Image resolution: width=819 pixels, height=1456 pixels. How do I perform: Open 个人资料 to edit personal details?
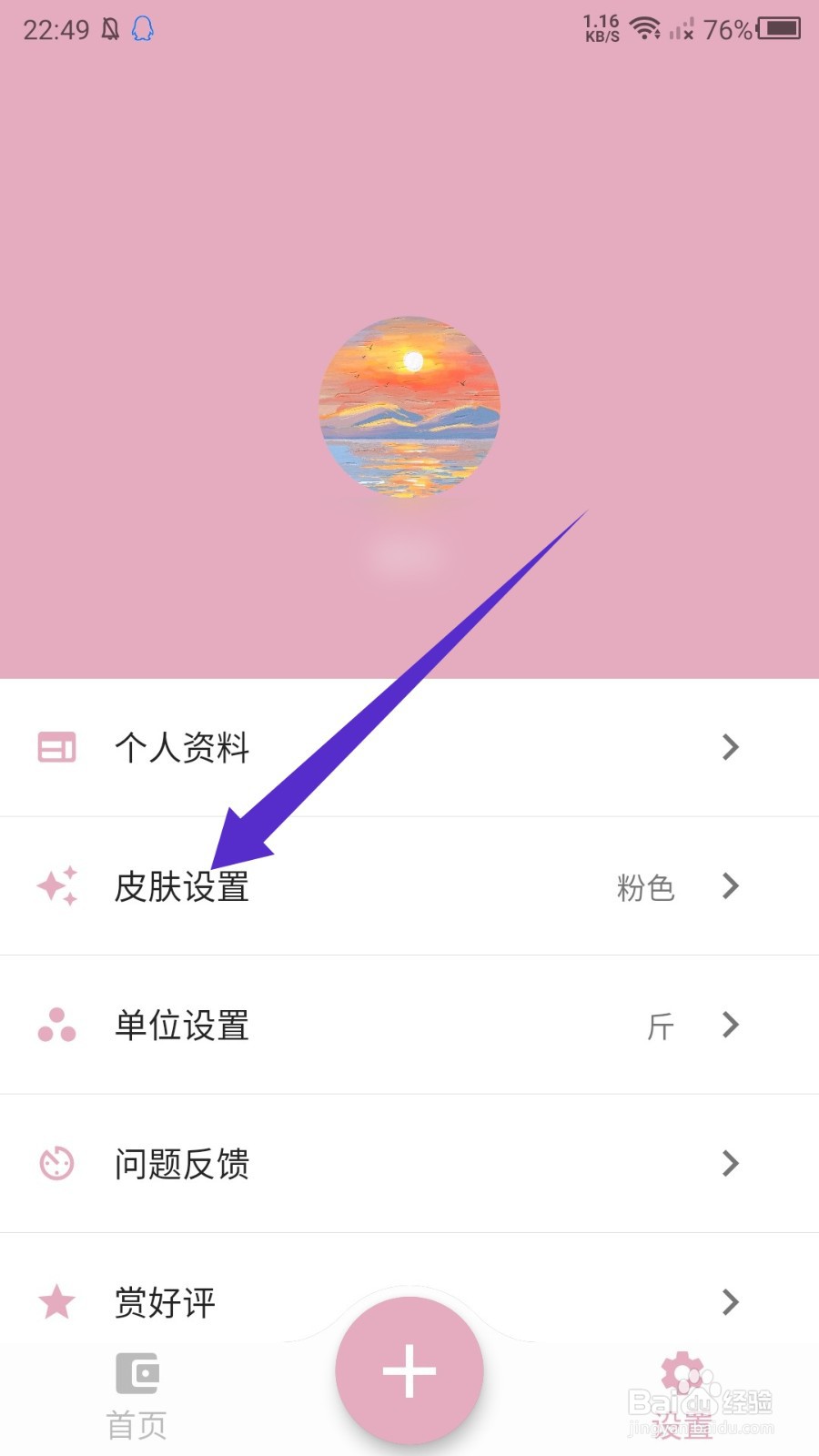[x=182, y=747]
